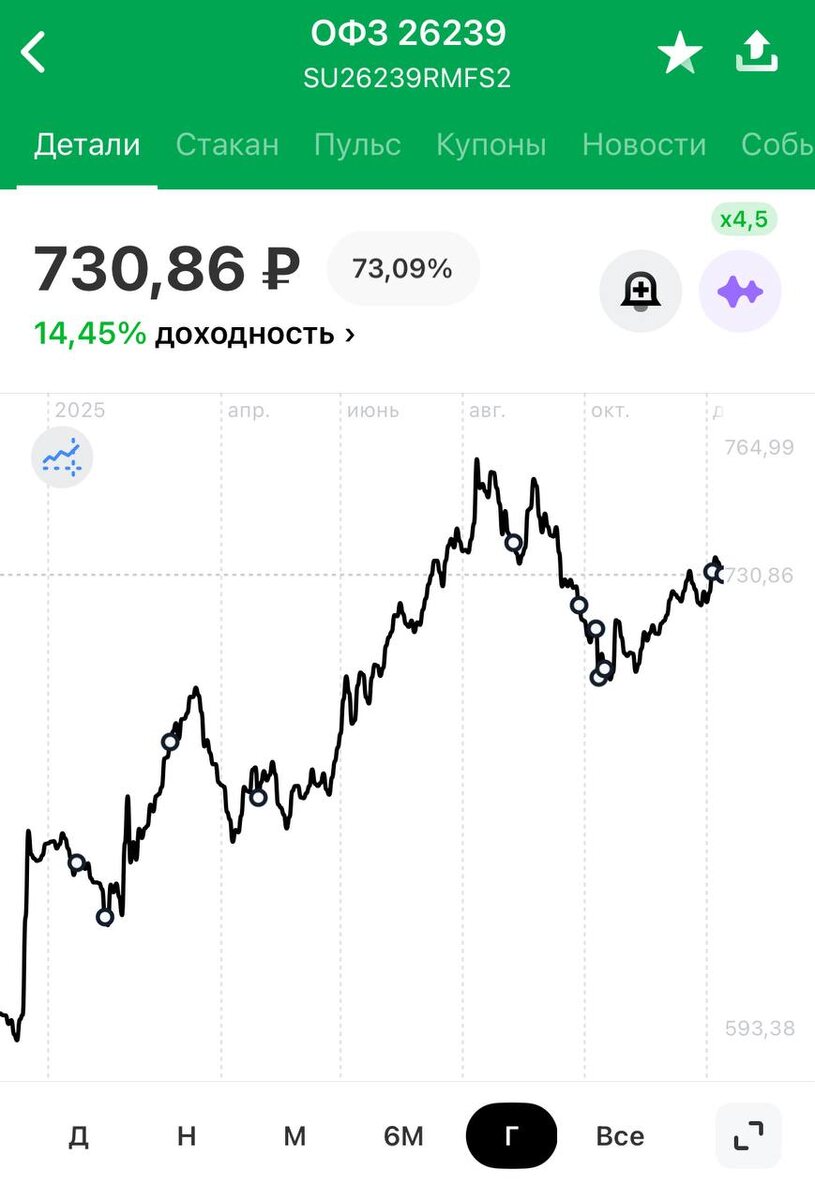Add ОФЗ 26239 to favorites via star
The width and height of the screenshot is (815, 1200).
coord(681,49)
